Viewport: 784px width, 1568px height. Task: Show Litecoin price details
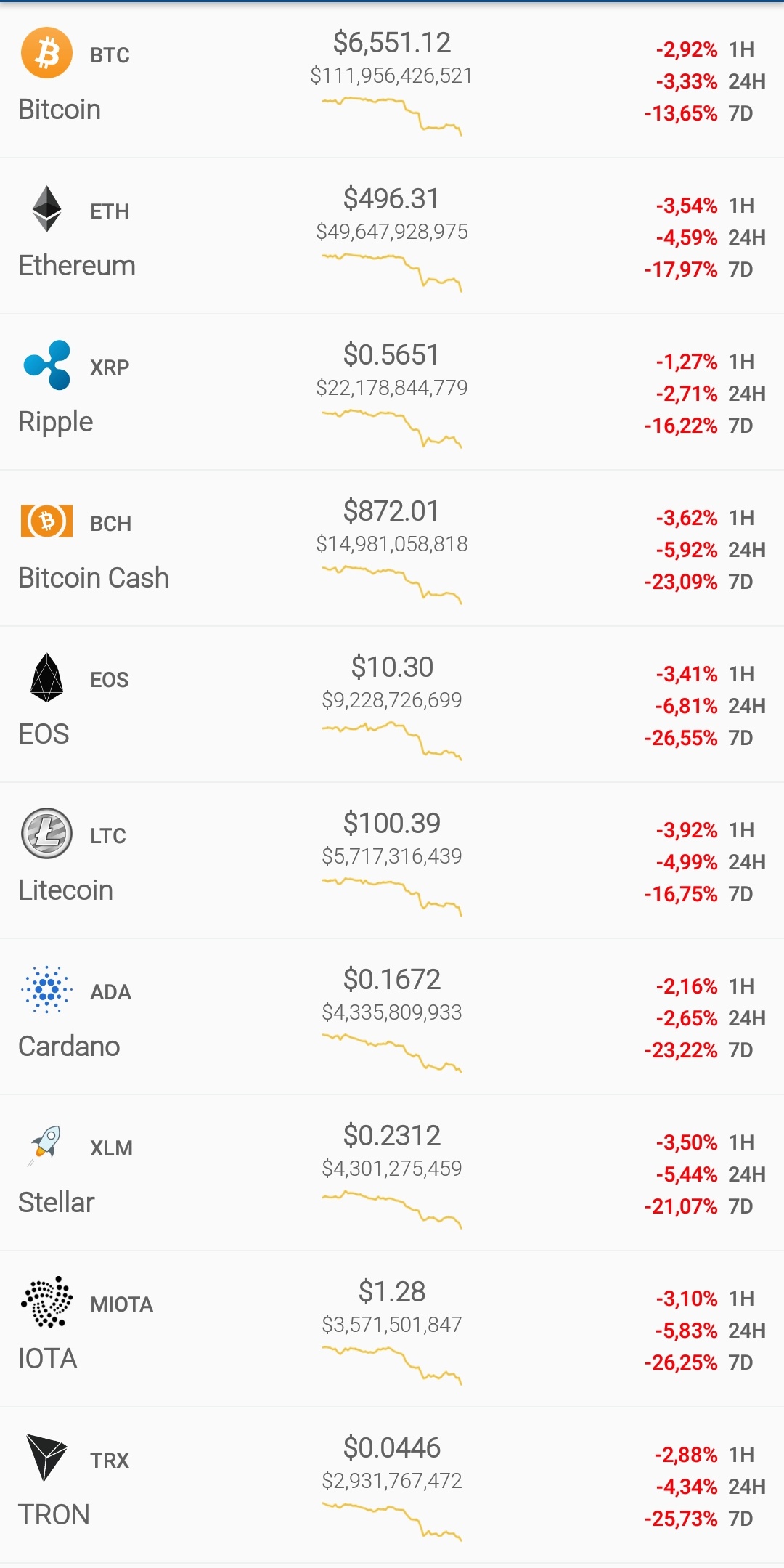[392, 862]
